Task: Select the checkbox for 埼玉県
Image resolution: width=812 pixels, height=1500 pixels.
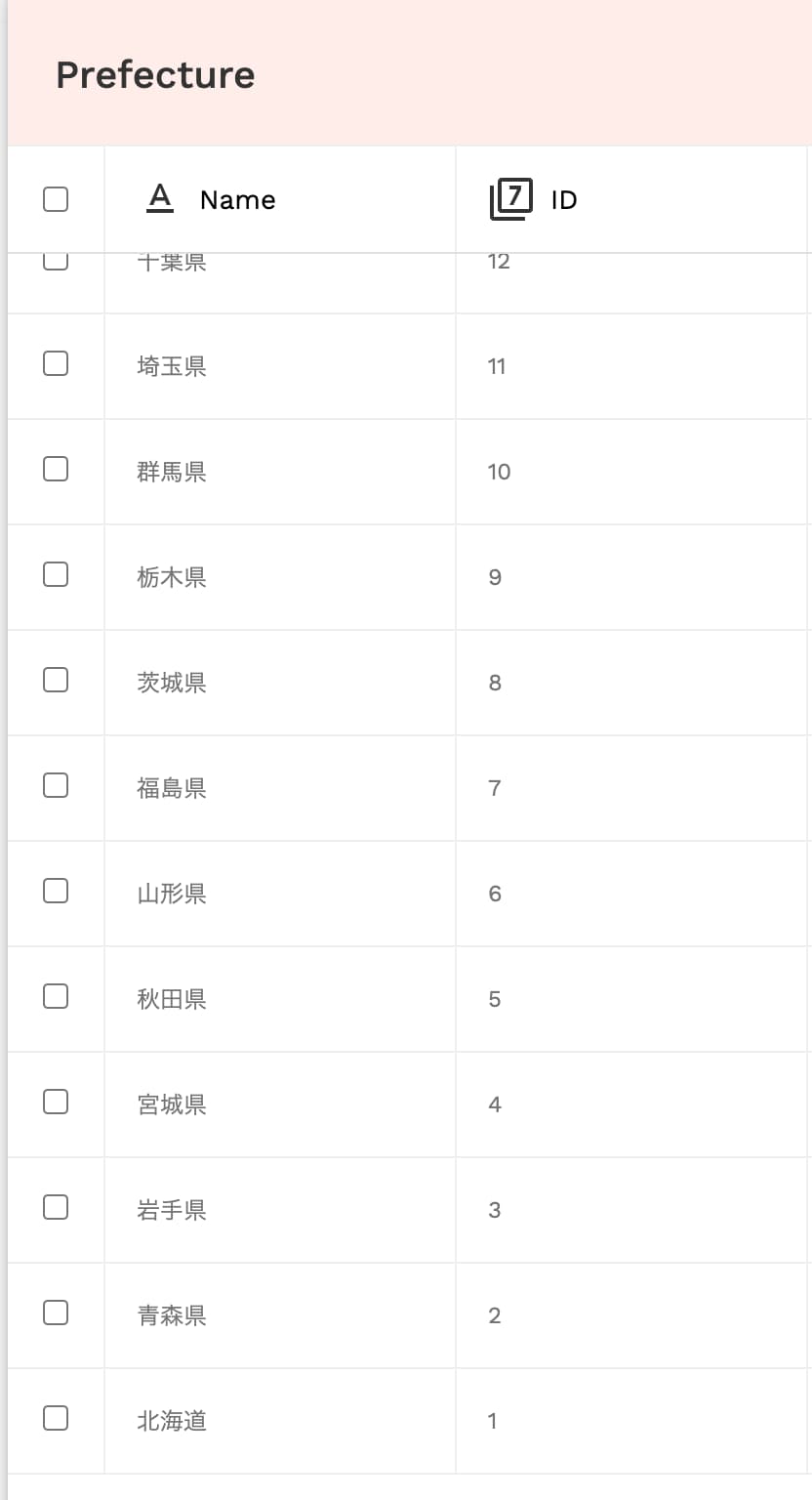Action: pyautogui.click(x=56, y=363)
